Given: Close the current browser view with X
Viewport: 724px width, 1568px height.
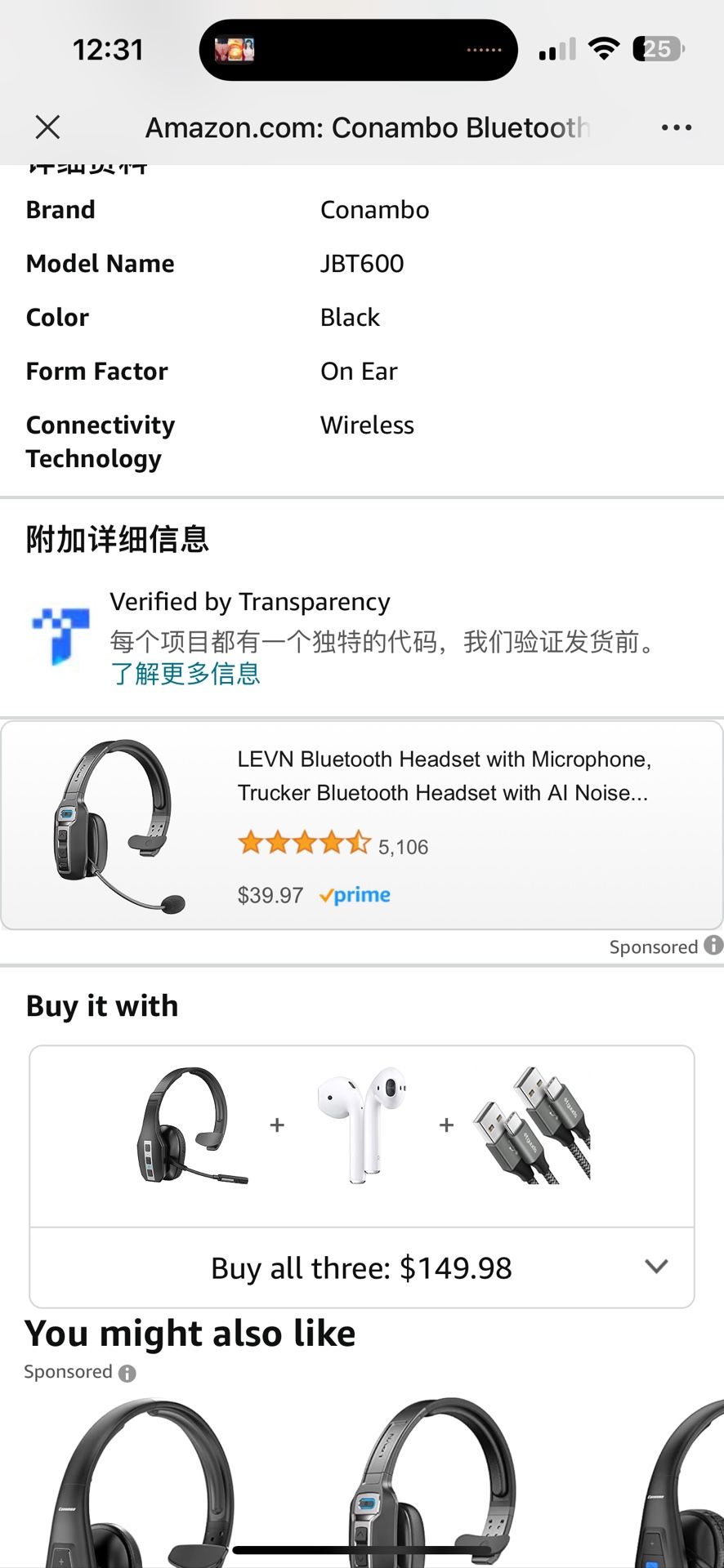Looking at the screenshot, I should [47, 127].
